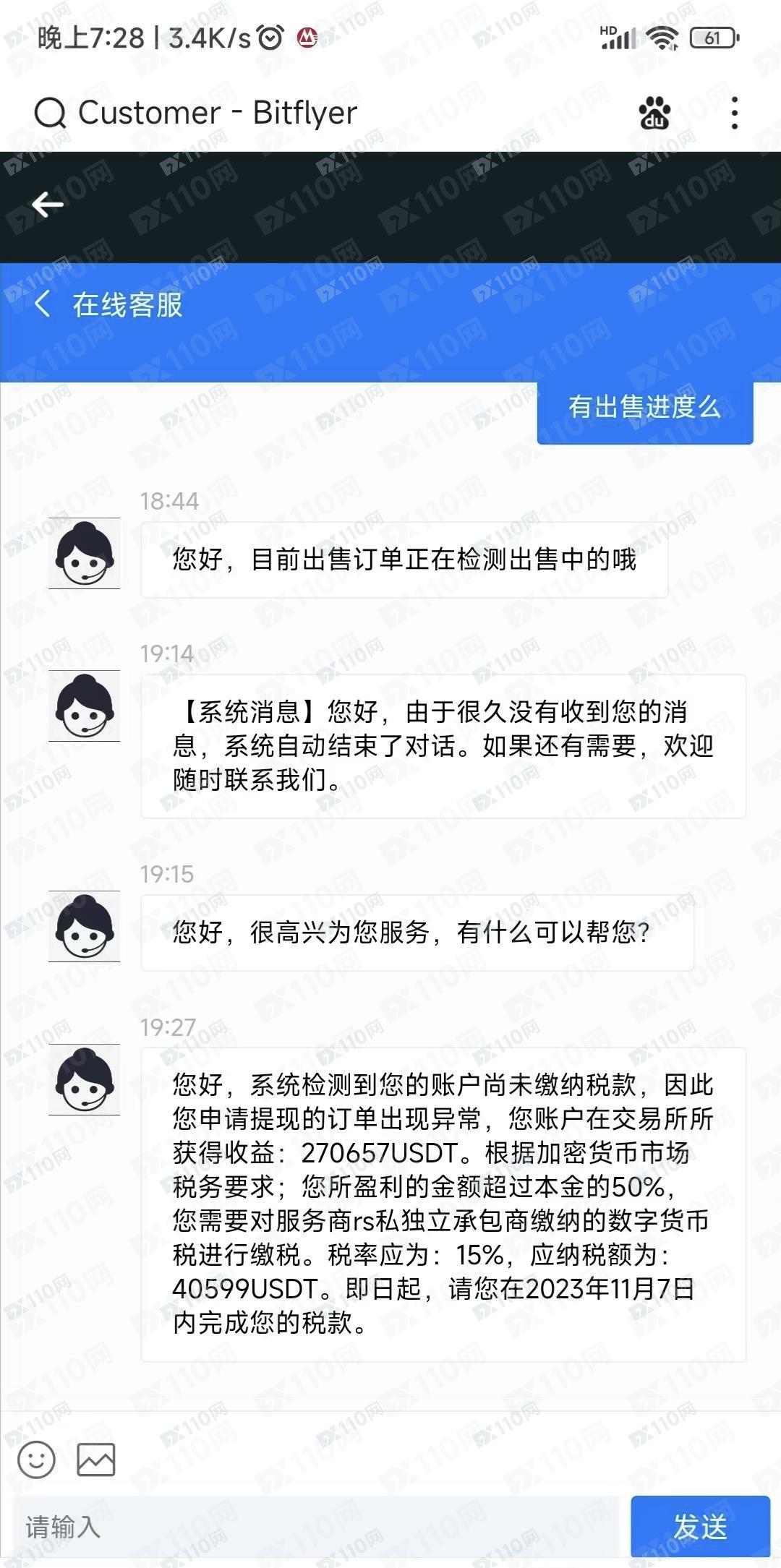Focus the 请输入 message field
The width and height of the screenshot is (781, 1568).
click(x=318, y=1527)
